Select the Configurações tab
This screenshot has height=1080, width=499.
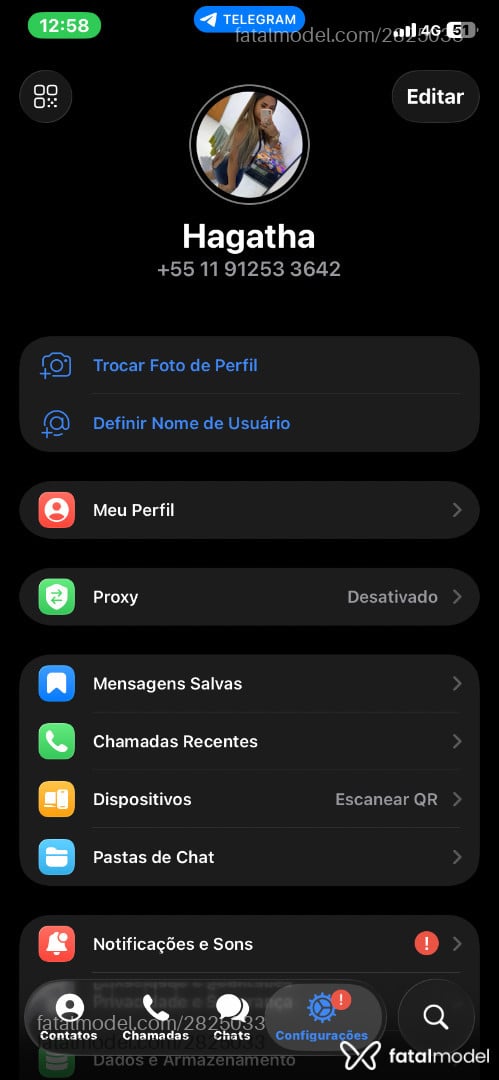tap(322, 1017)
